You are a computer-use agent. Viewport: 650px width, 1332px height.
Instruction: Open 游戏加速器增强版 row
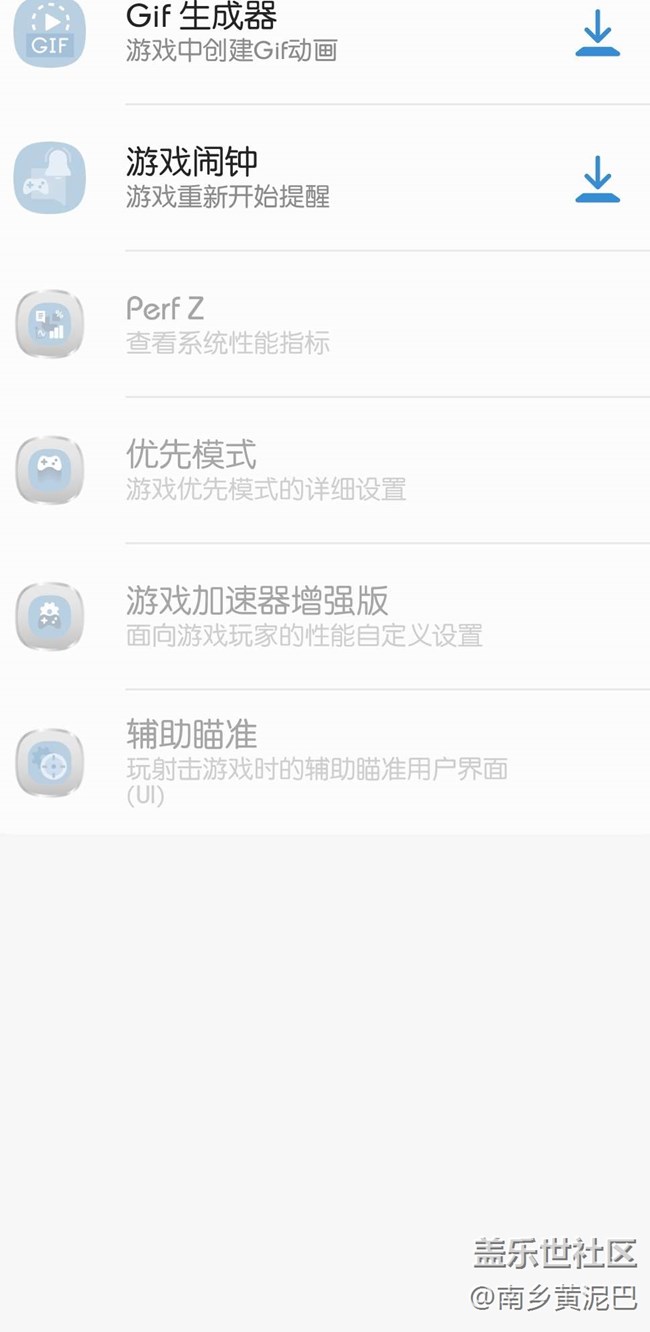pyautogui.click(x=300, y=616)
